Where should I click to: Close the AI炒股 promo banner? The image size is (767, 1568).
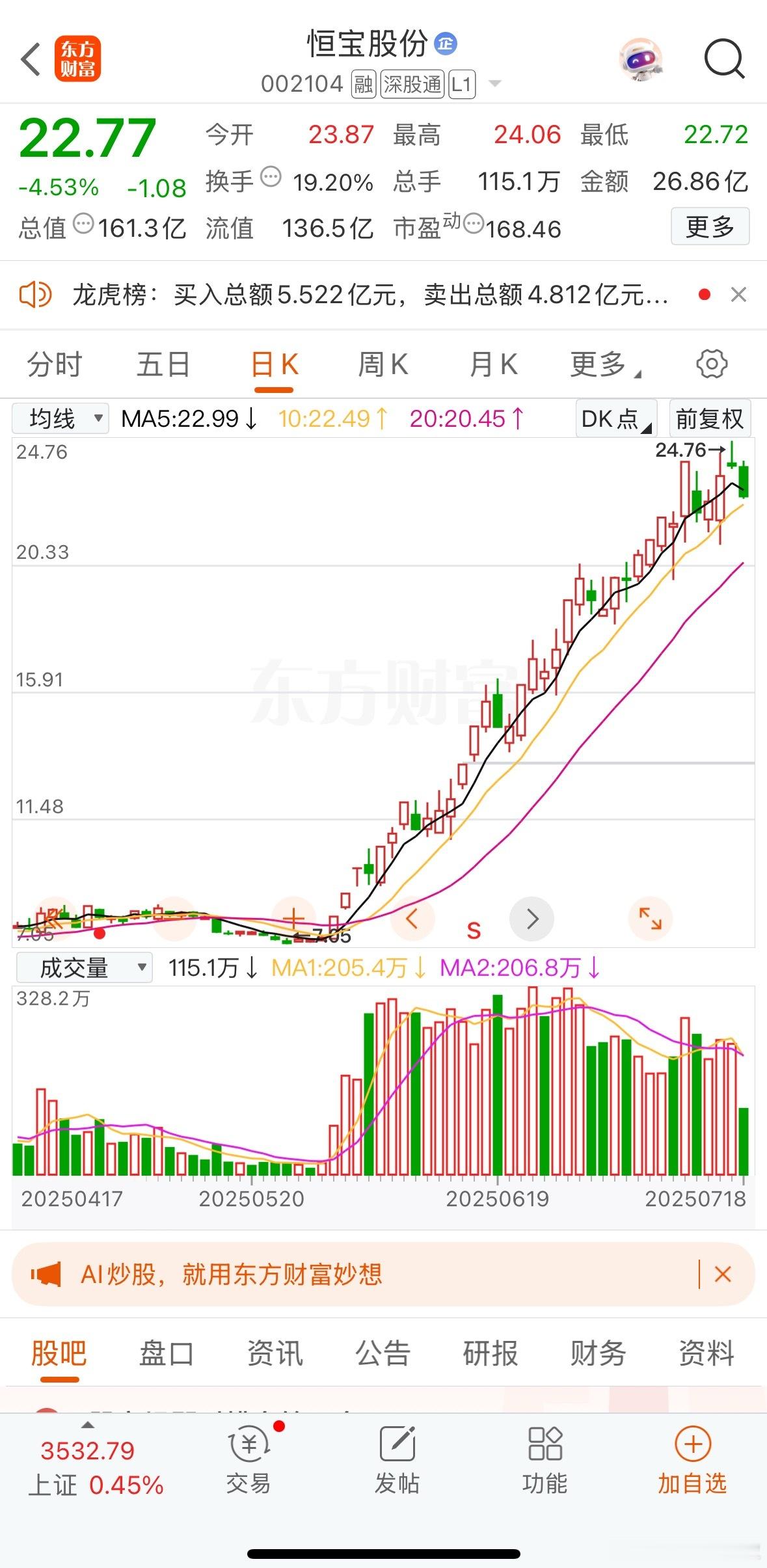pyautogui.click(x=723, y=1273)
